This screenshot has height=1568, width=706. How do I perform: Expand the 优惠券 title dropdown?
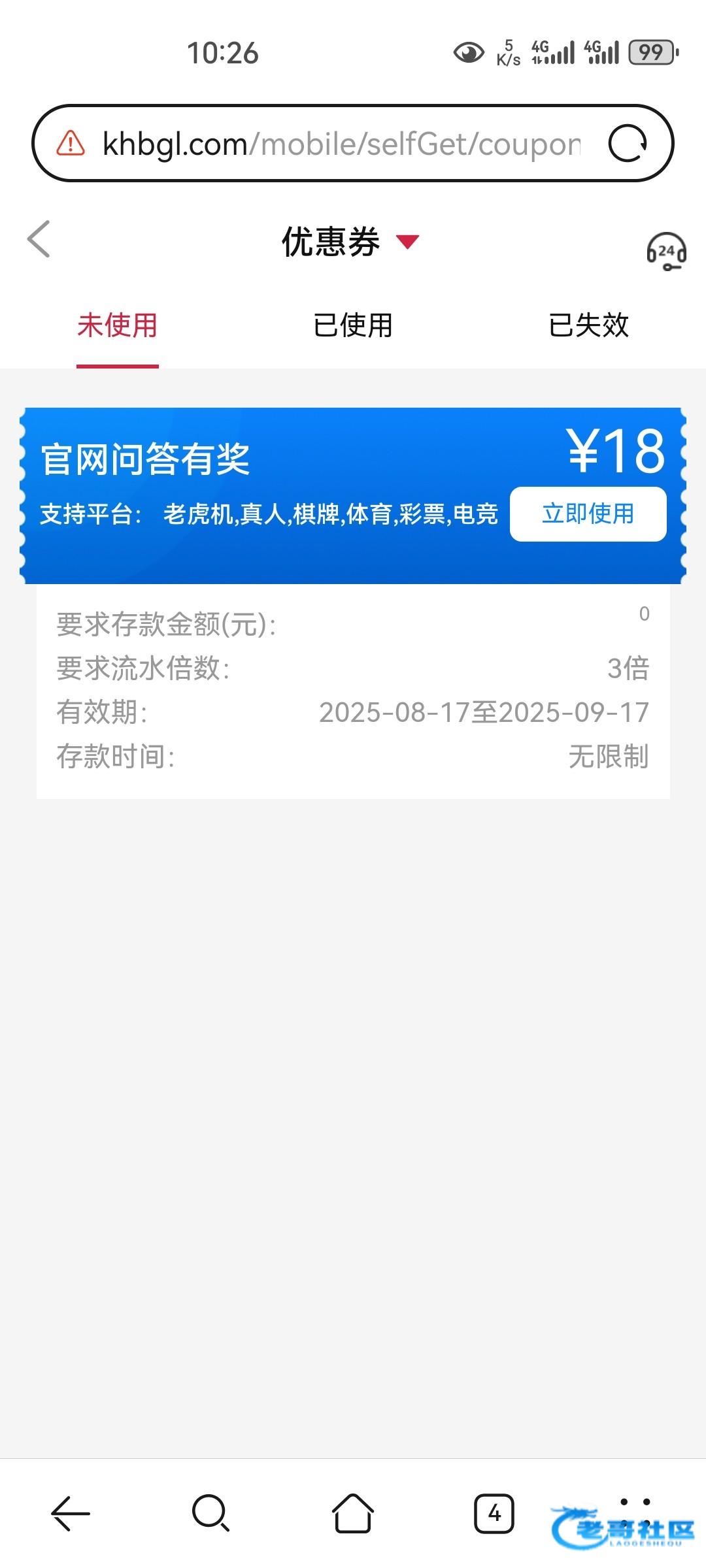[x=407, y=242]
